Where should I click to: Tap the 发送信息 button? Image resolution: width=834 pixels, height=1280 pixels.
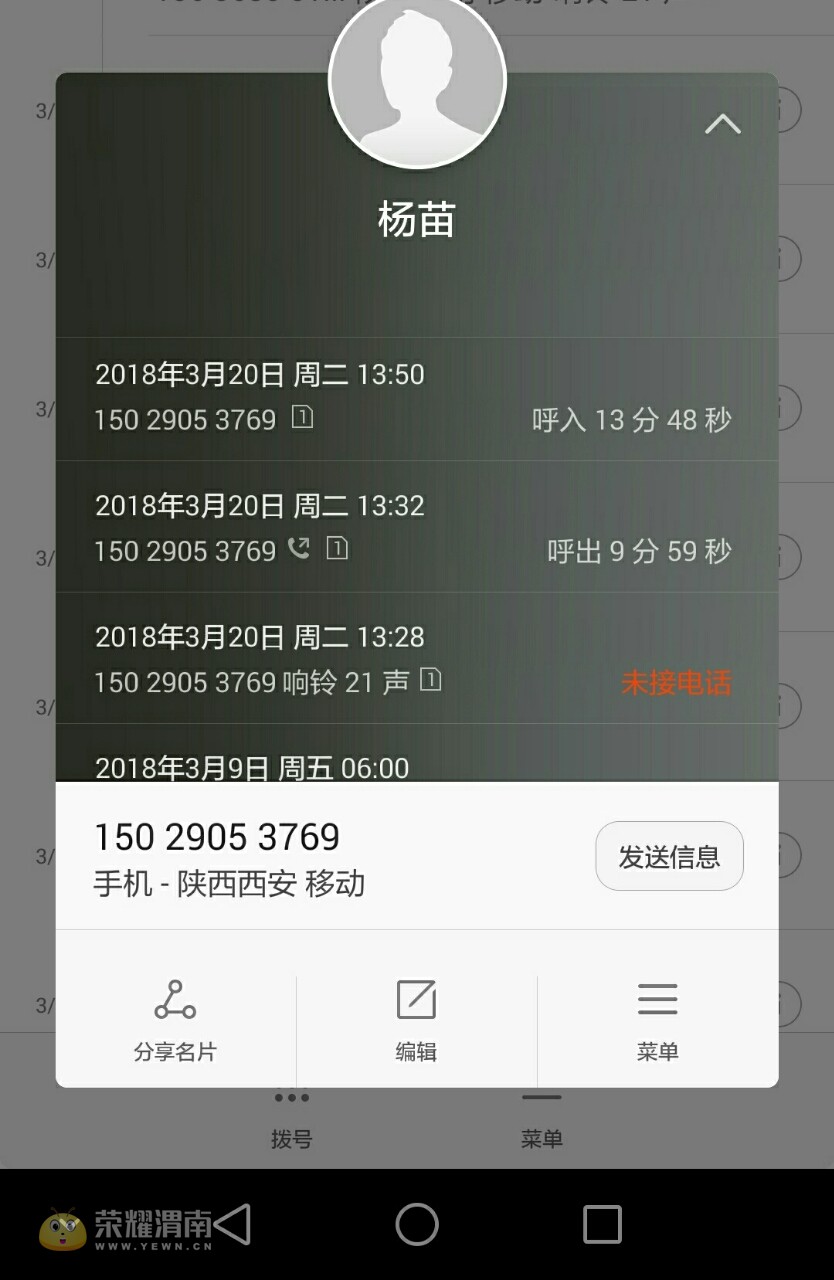point(669,856)
